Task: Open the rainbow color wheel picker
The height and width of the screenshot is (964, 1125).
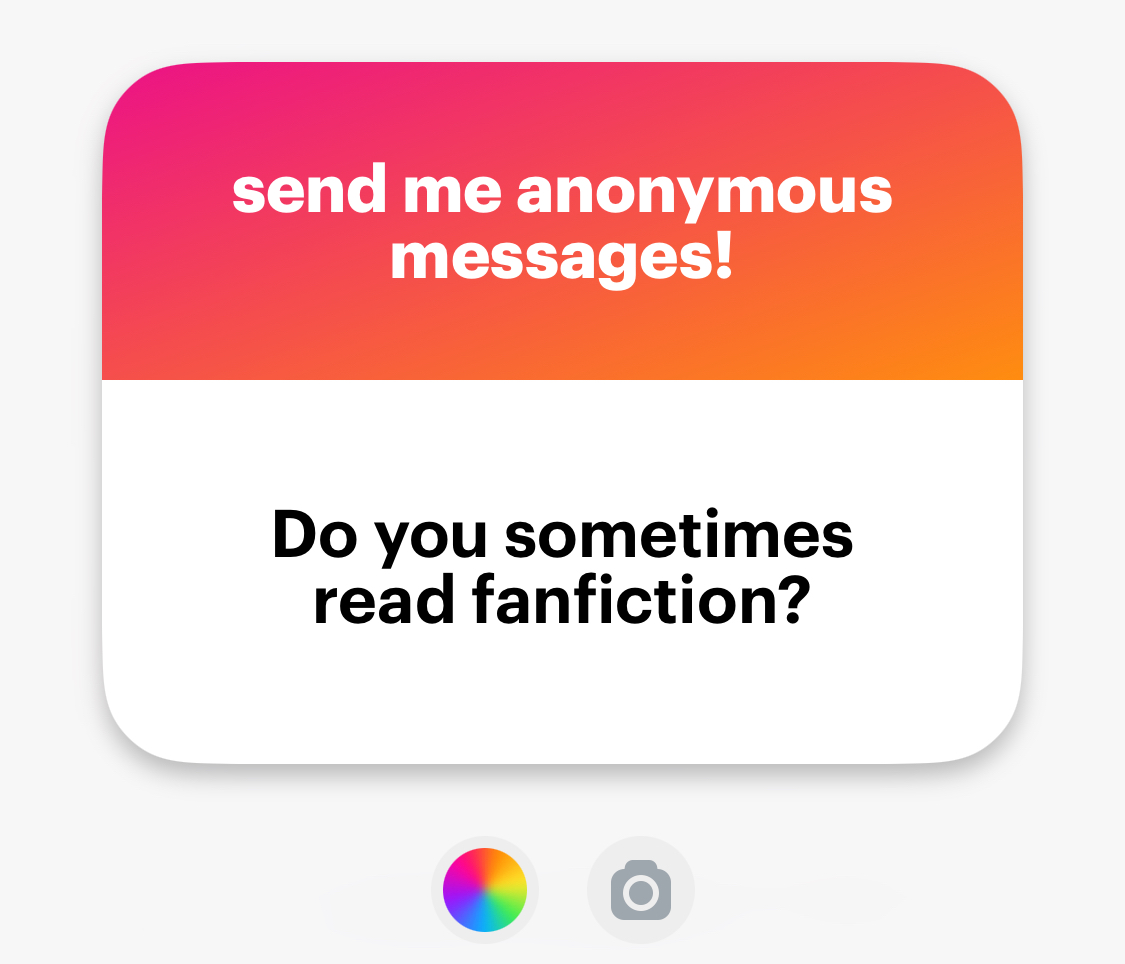Action: 485,889
